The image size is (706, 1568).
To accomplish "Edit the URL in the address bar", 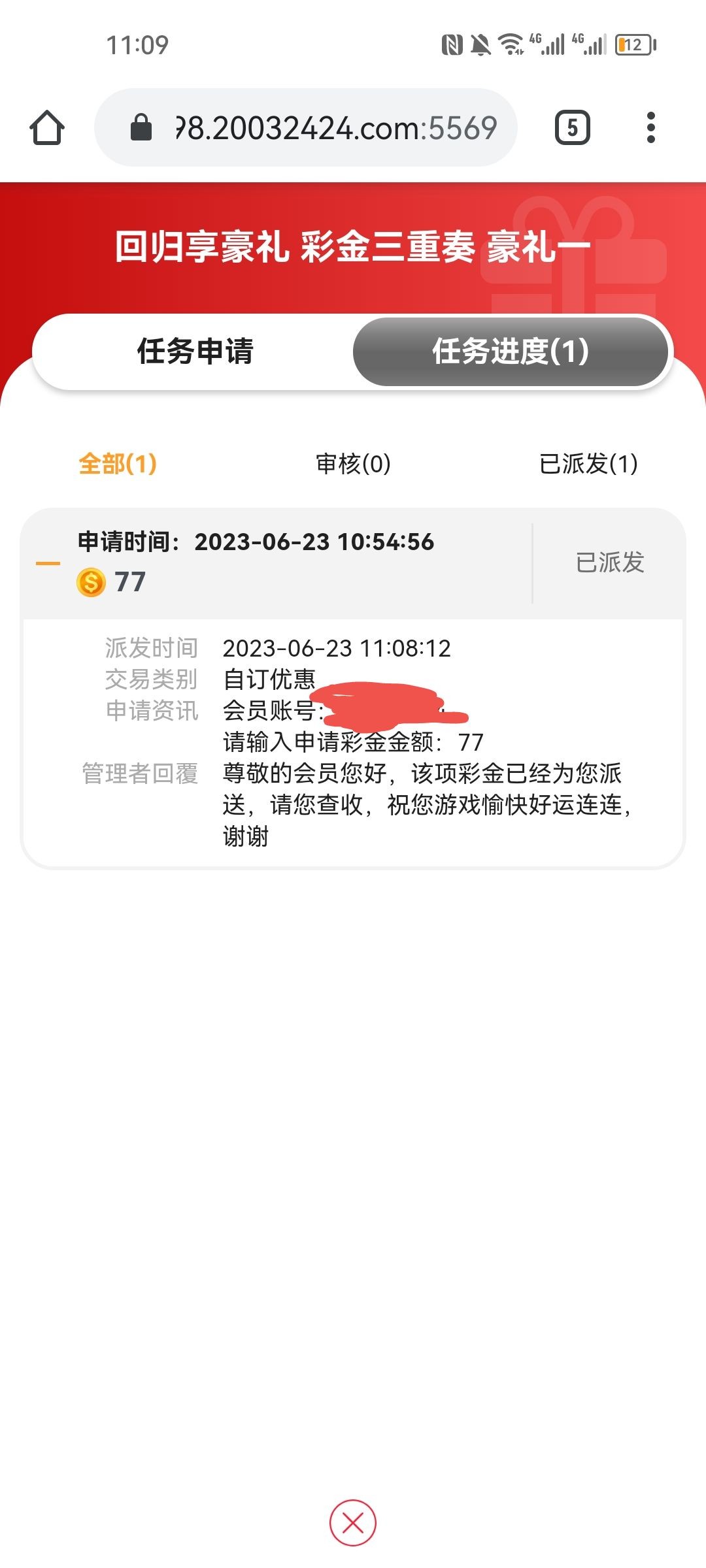I will [333, 127].
